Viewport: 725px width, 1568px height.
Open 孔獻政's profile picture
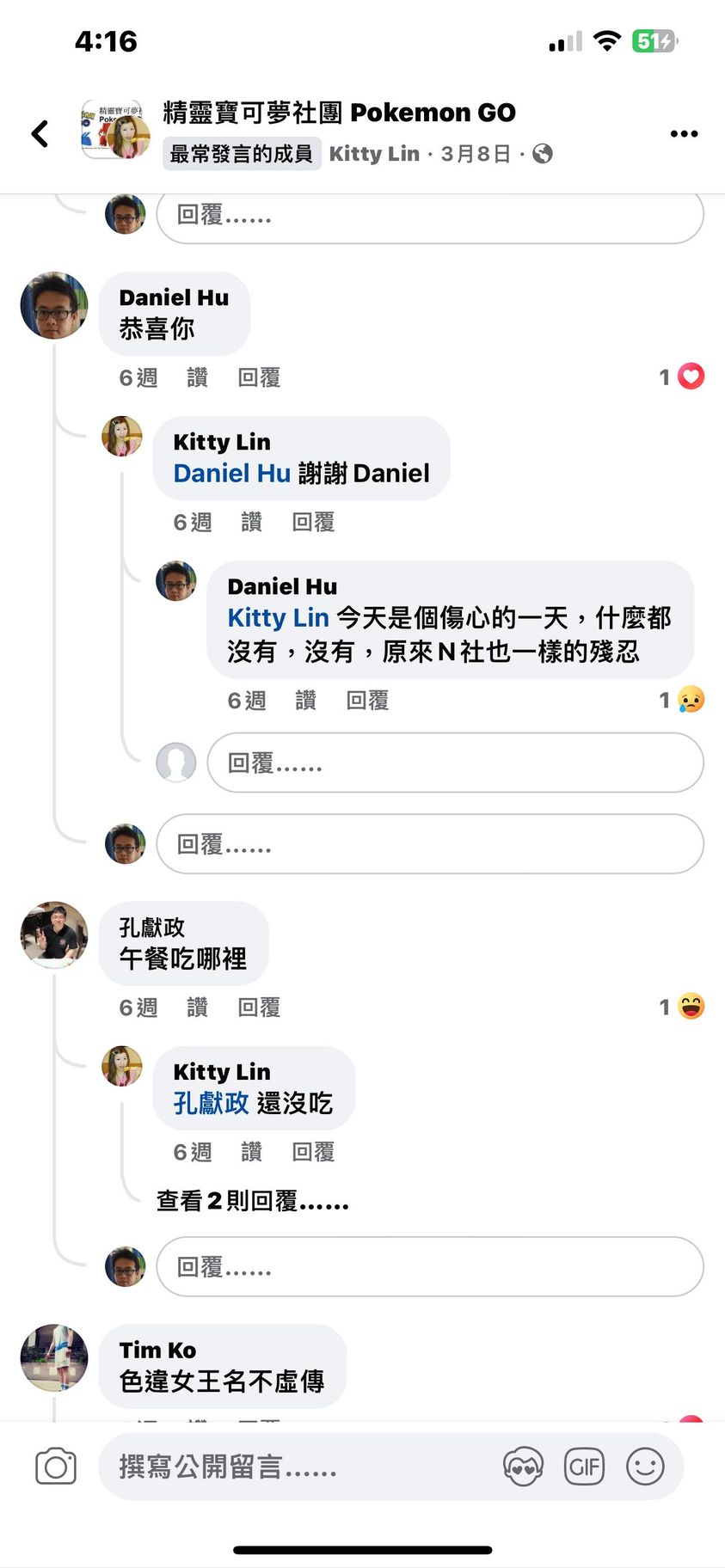click(x=54, y=935)
